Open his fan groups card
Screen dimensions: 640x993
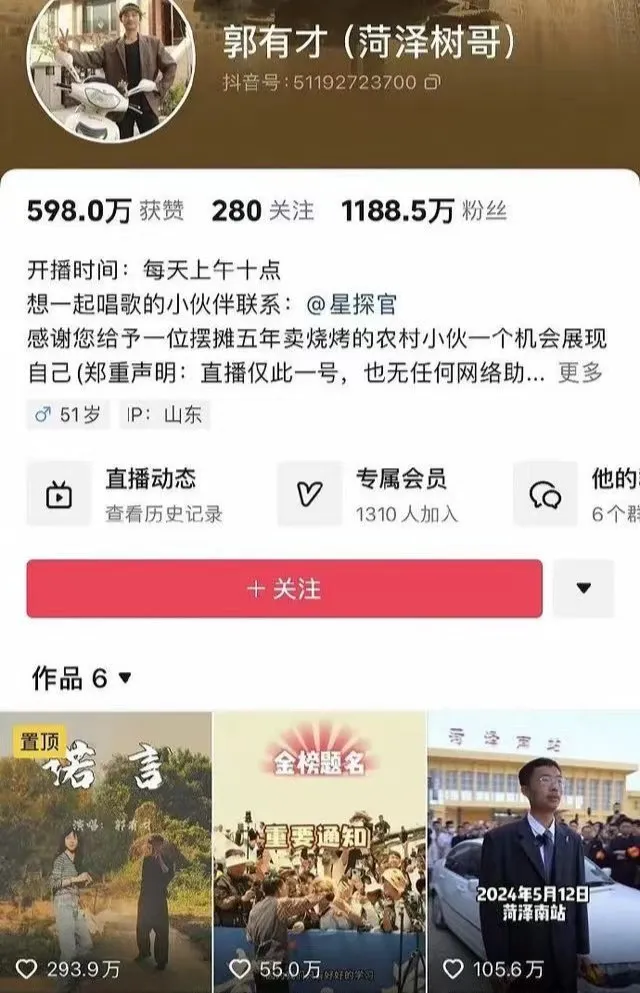click(580, 494)
